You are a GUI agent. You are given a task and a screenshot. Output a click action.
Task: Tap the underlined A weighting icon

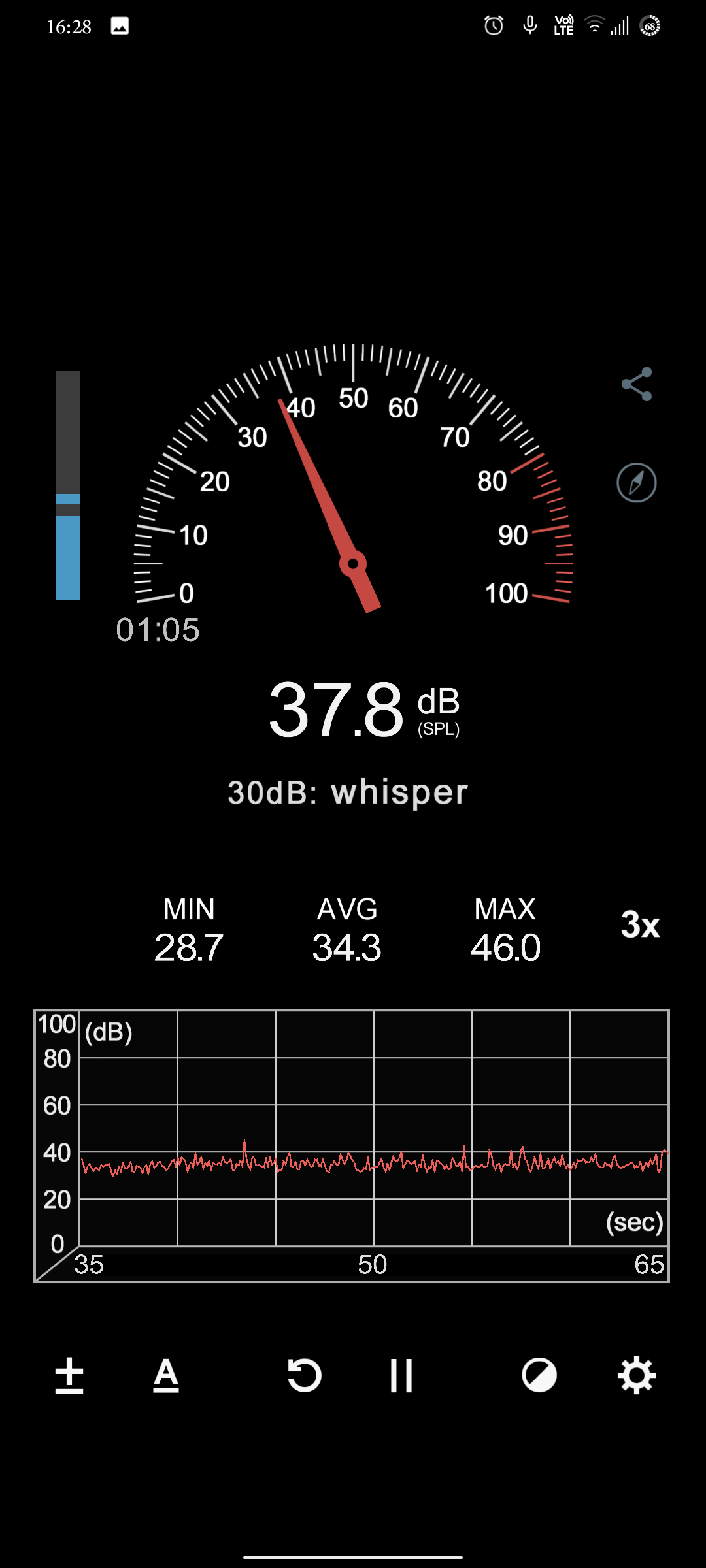166,1375
